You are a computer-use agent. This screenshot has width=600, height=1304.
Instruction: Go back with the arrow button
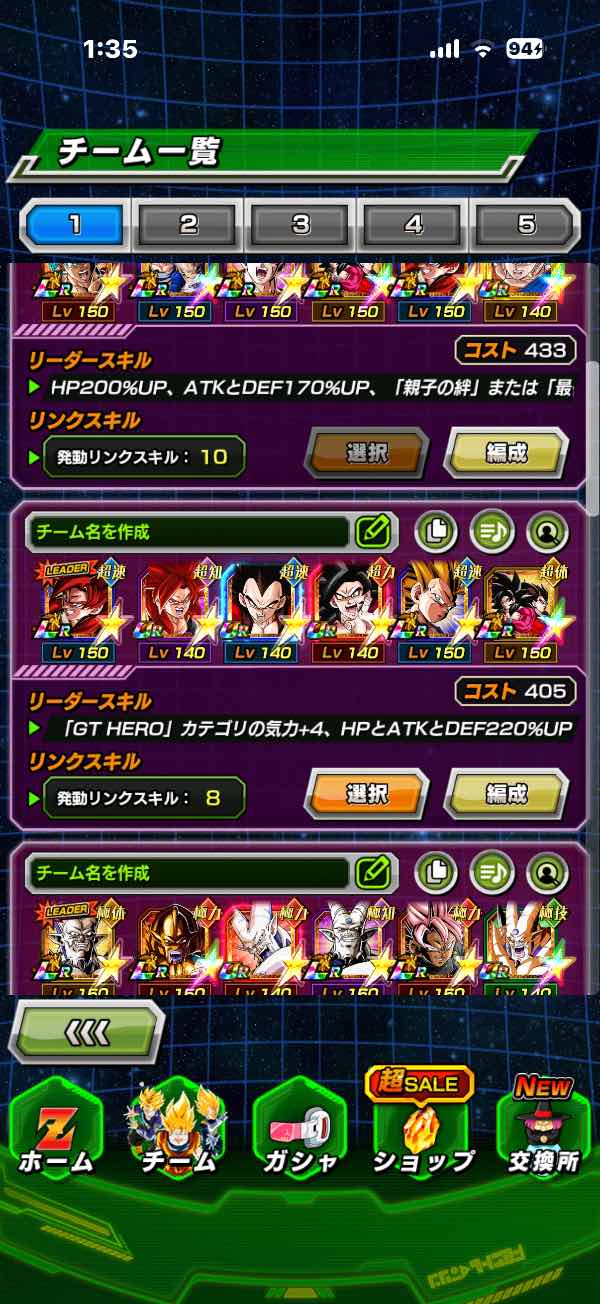point(87,1031)
